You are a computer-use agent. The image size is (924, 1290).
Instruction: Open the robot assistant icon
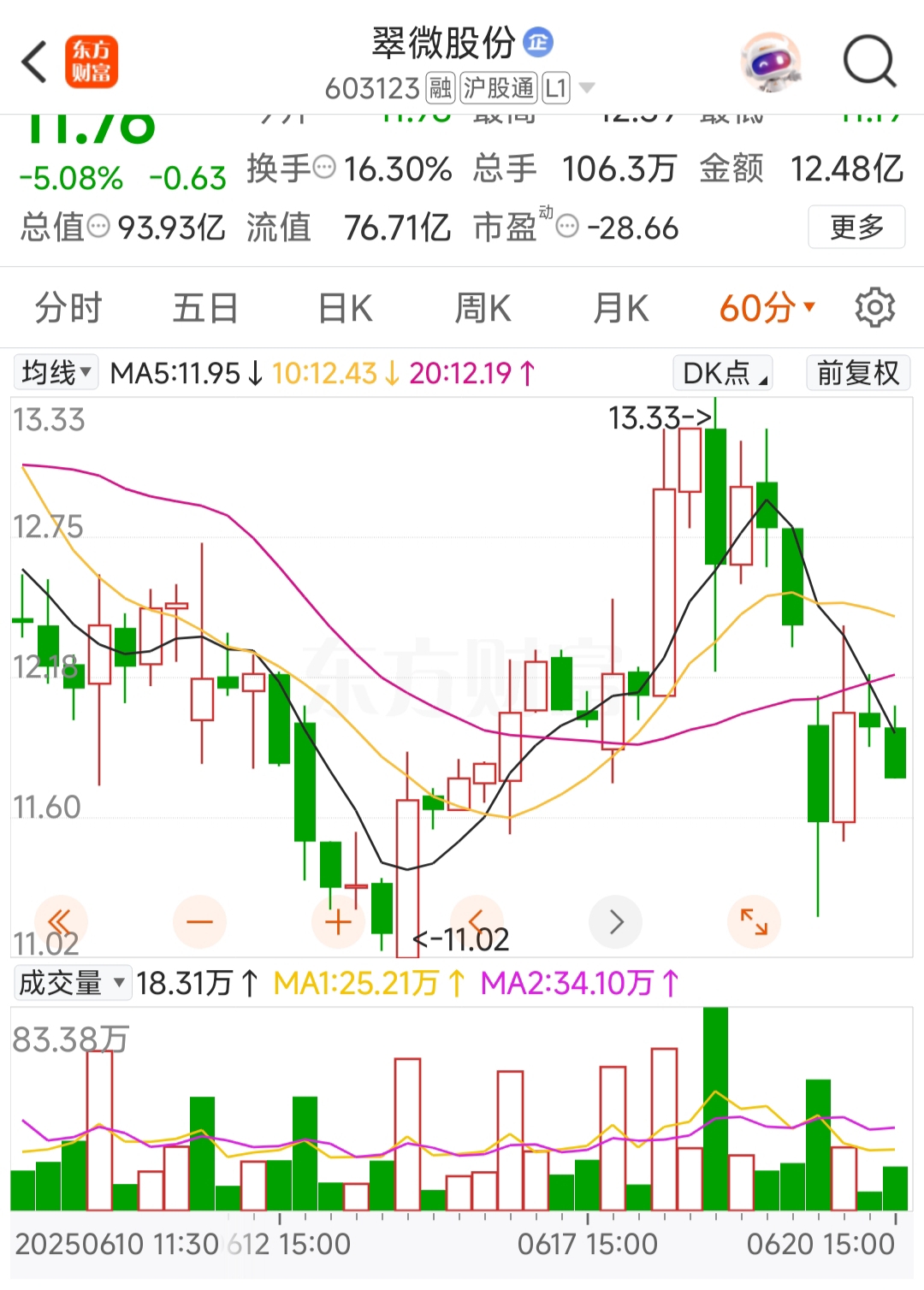[x=770, y=62]
